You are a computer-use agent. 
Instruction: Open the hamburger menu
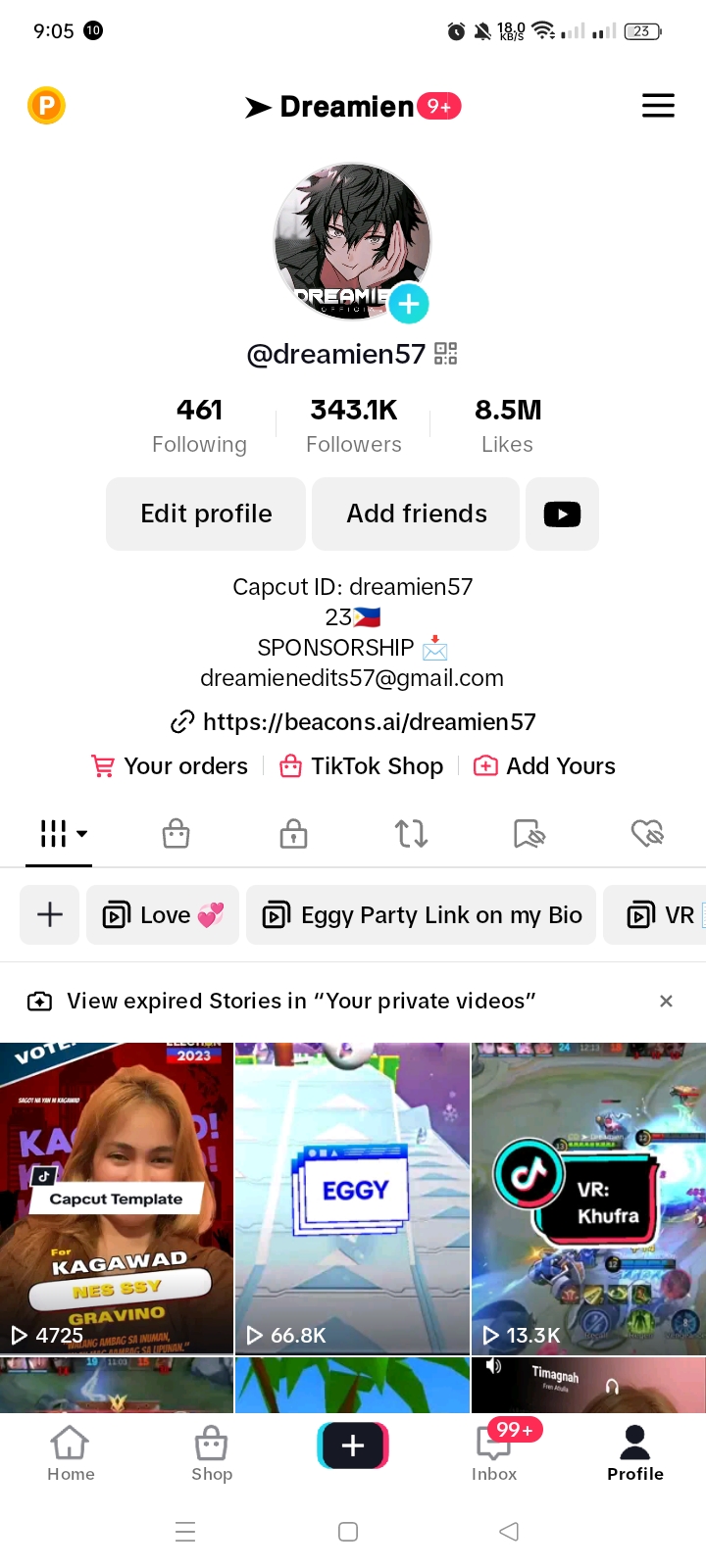tap(658, 106)
